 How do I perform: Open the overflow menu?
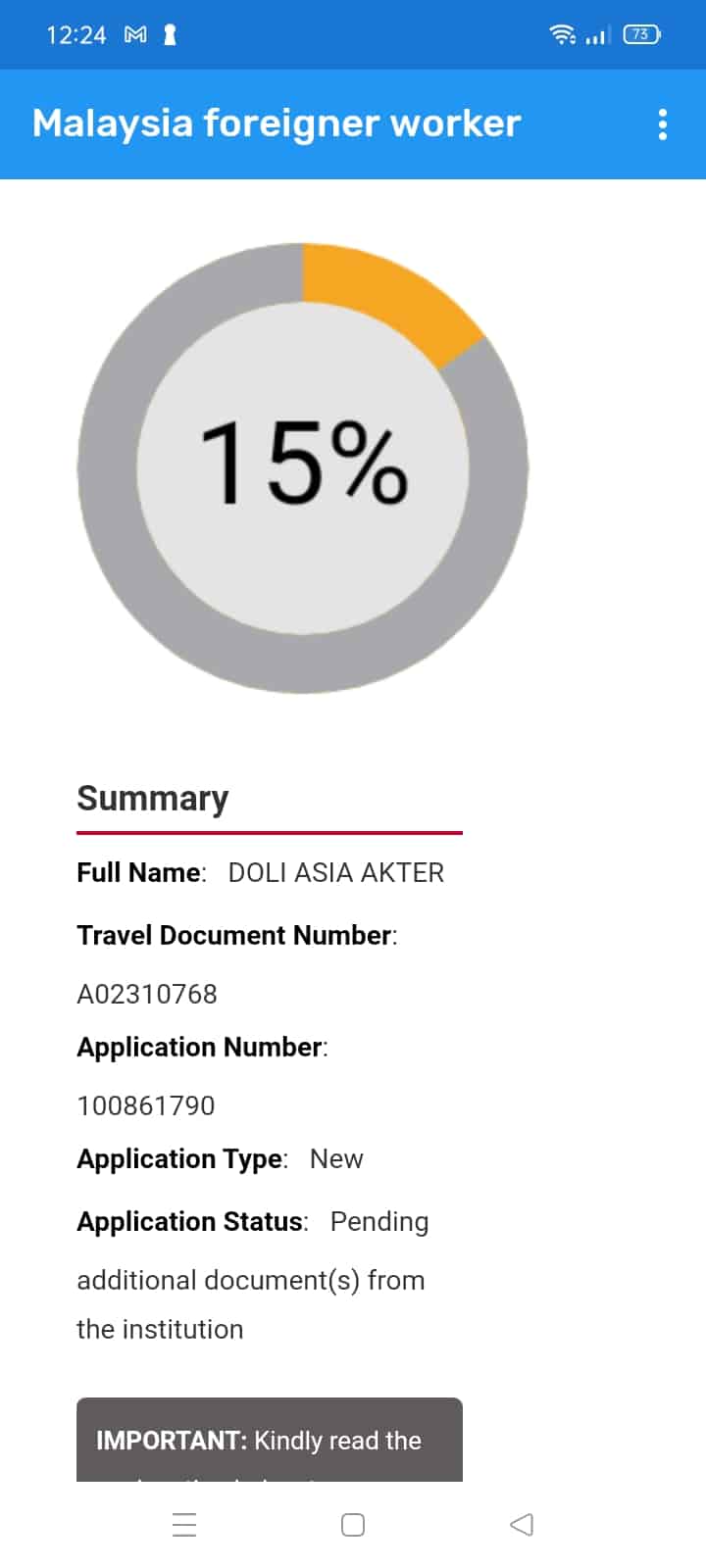coord(663,124)
